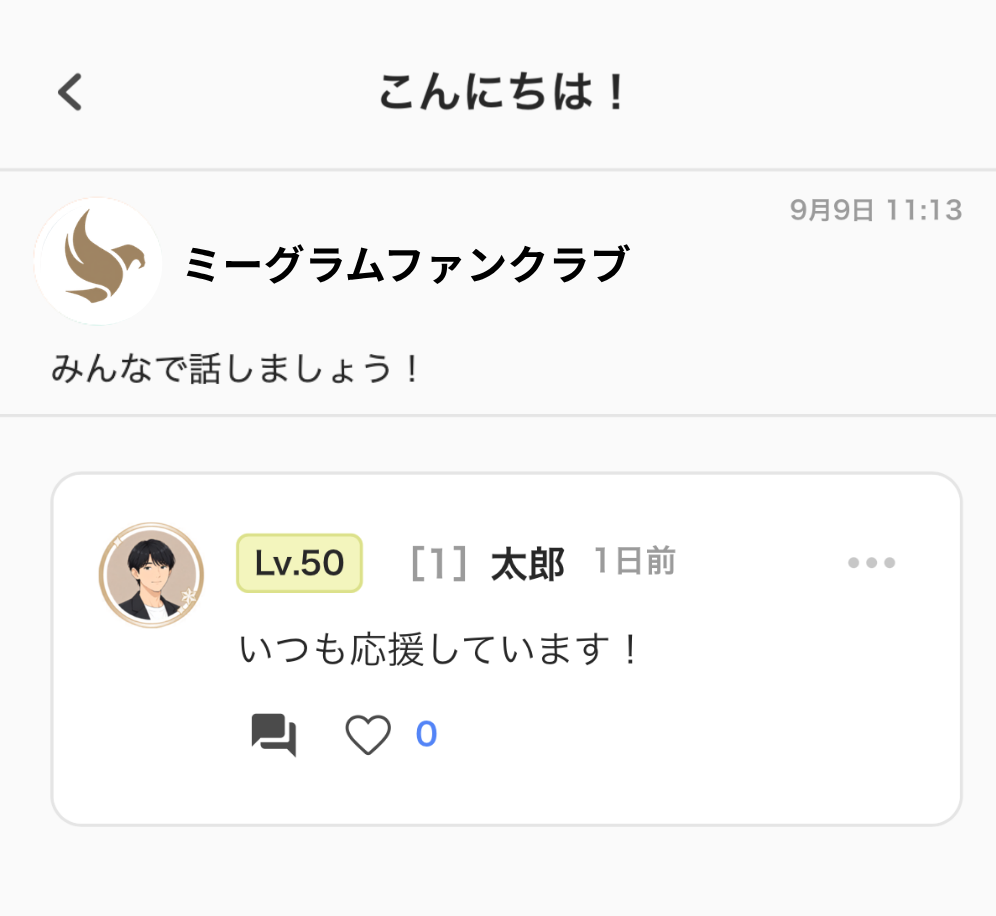This screenshot has width=996, height=916.
Task: Go back using the top arrow
Action: pos(70,92)
